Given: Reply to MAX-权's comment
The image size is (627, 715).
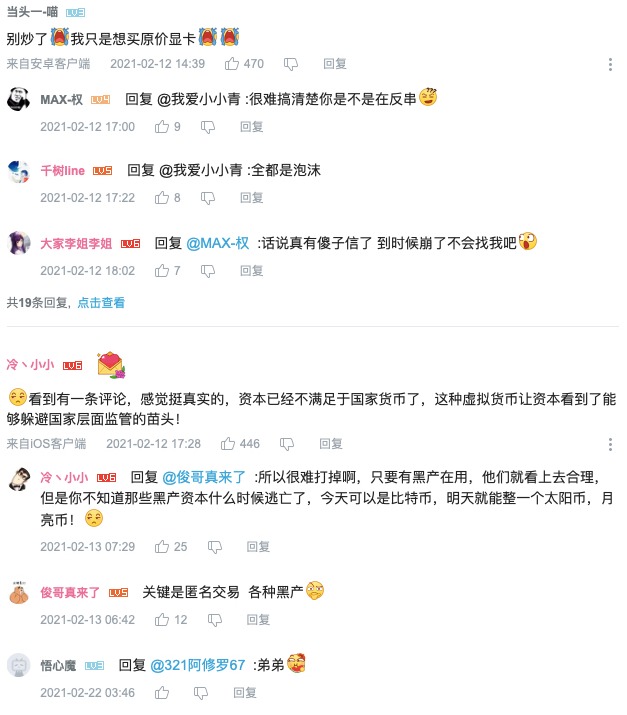Looking at the screenshot, I should coord(251,127).
